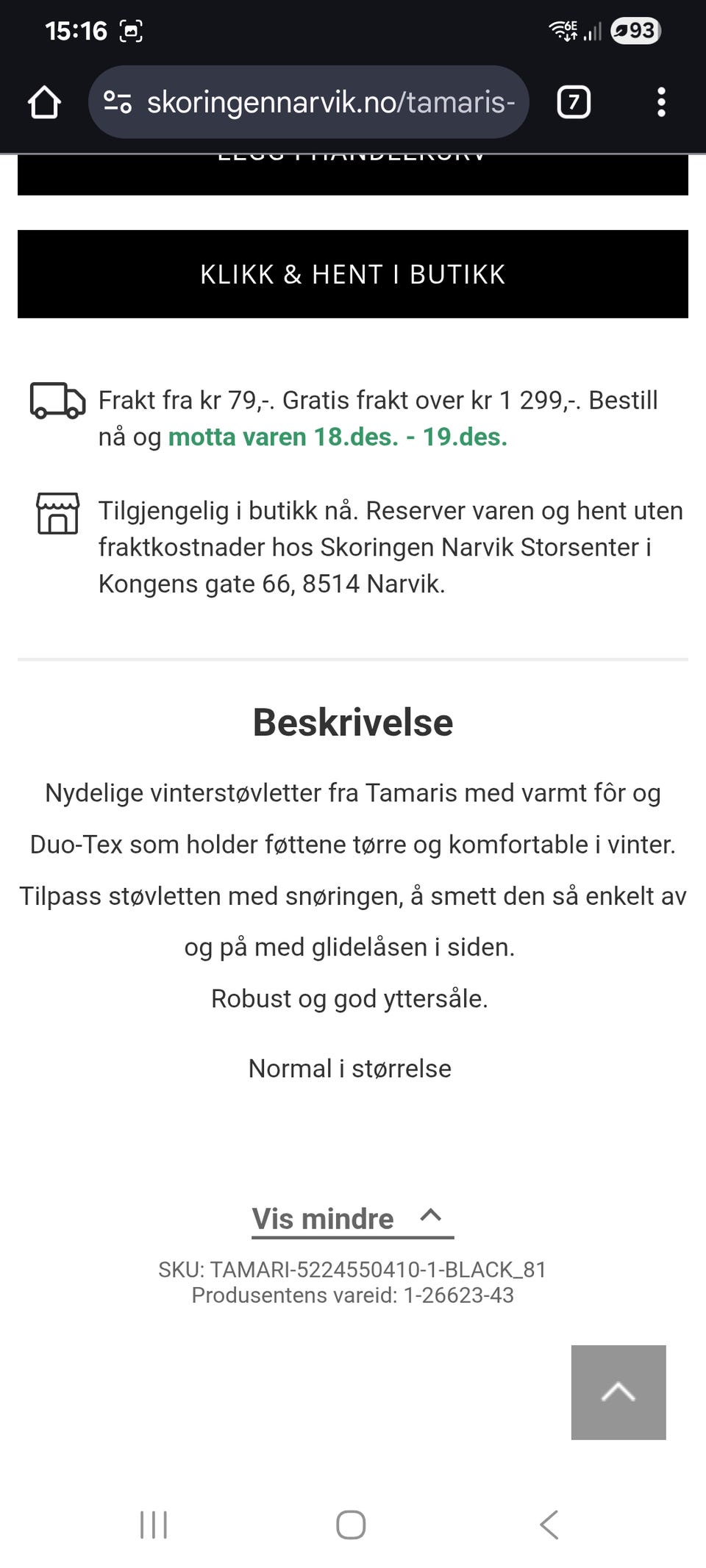
Task: Tap the Wi-Fi status icon
Action: click(562, 30)
